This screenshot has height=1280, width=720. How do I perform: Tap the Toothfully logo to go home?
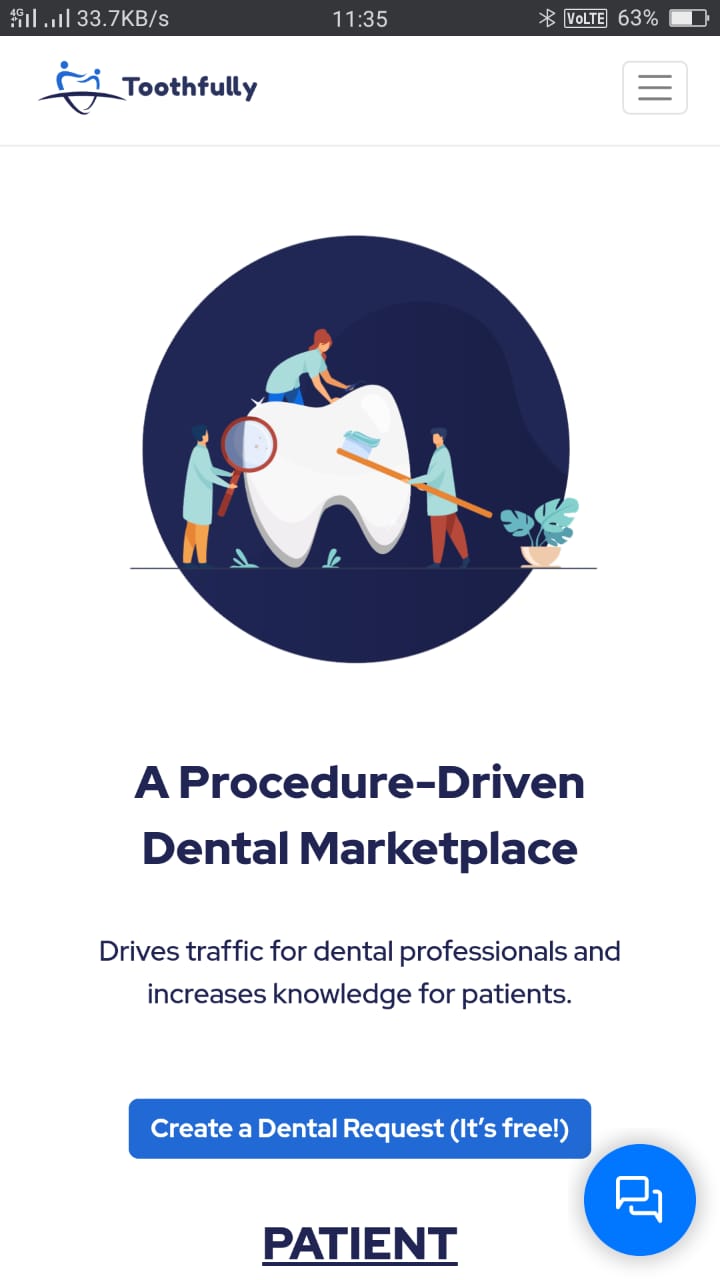point(148,88)
